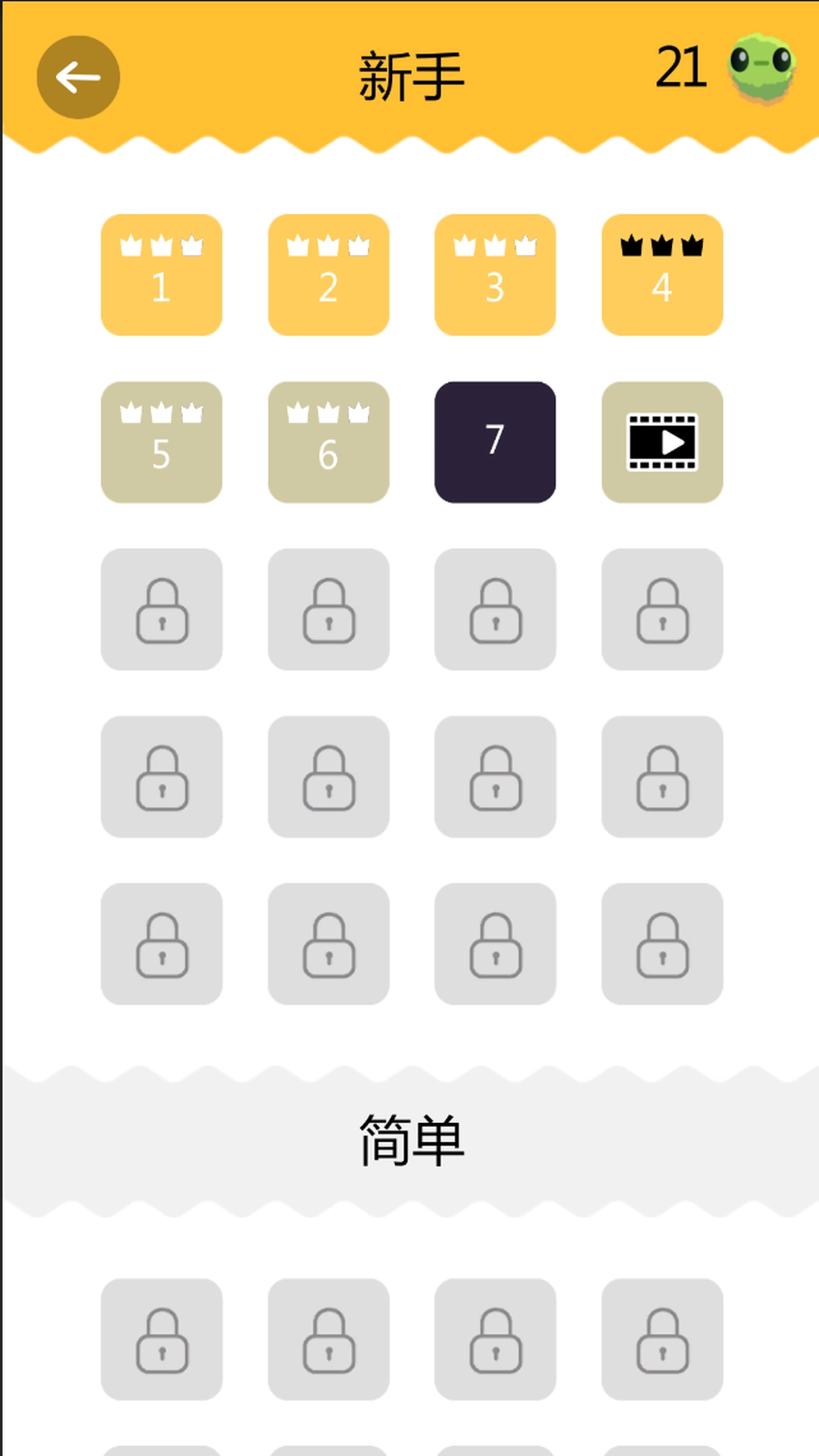
Task: Select level 4 with three black crowns
Action: click(x=662, y=275)
